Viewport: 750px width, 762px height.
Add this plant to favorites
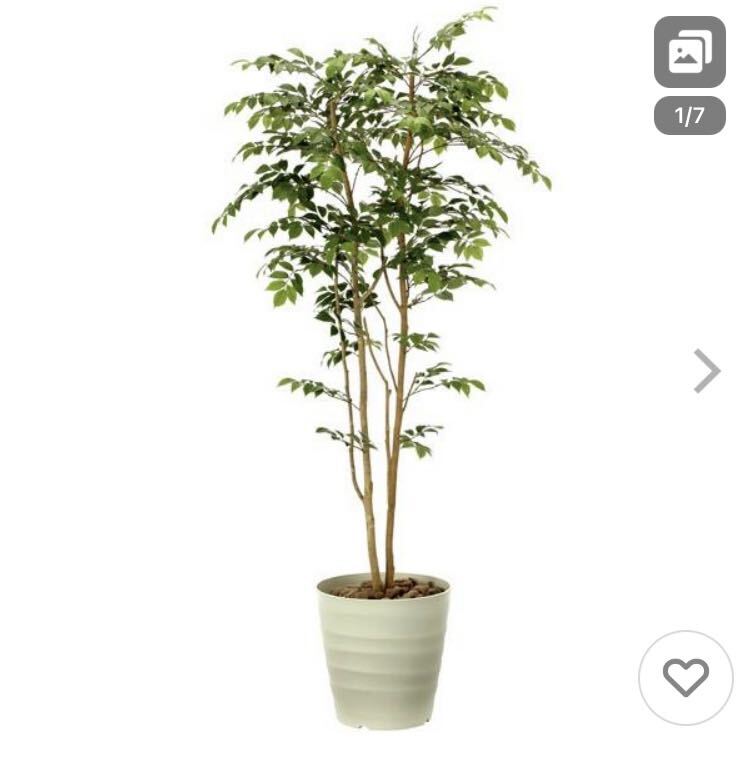point(686,678)
